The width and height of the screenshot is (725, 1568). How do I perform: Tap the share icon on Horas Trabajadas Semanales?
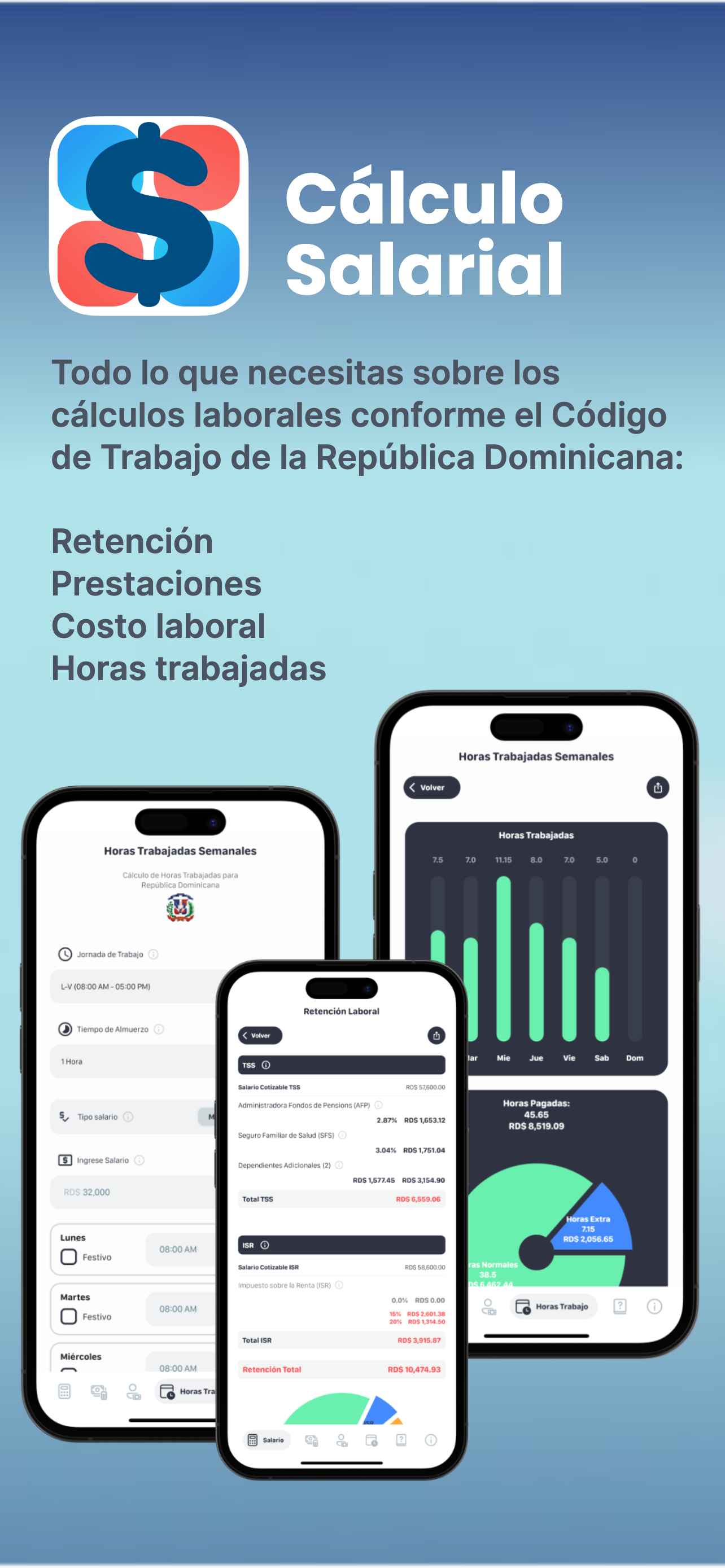pos(657,787)
